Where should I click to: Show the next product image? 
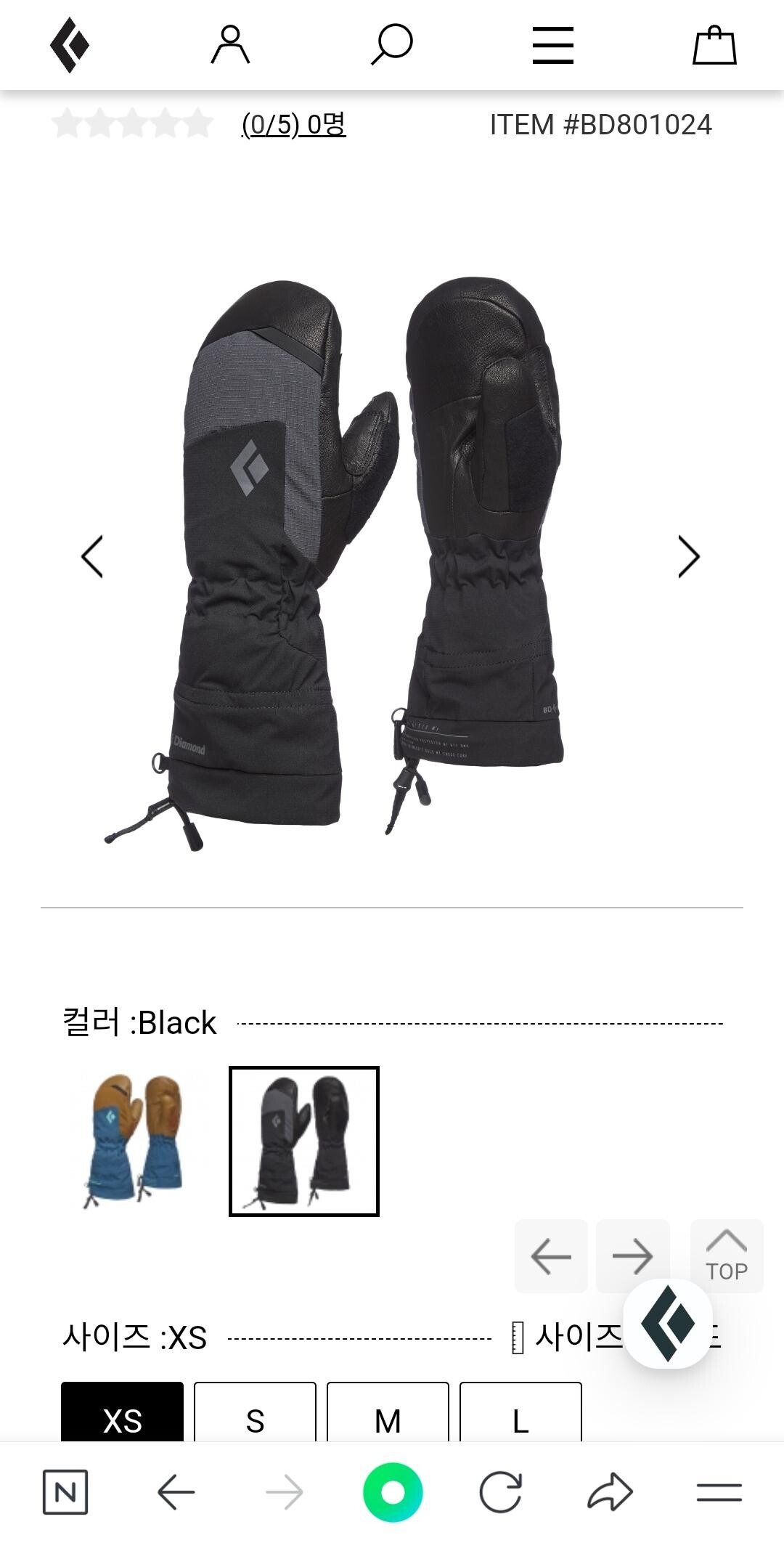[x=688, y=557]
